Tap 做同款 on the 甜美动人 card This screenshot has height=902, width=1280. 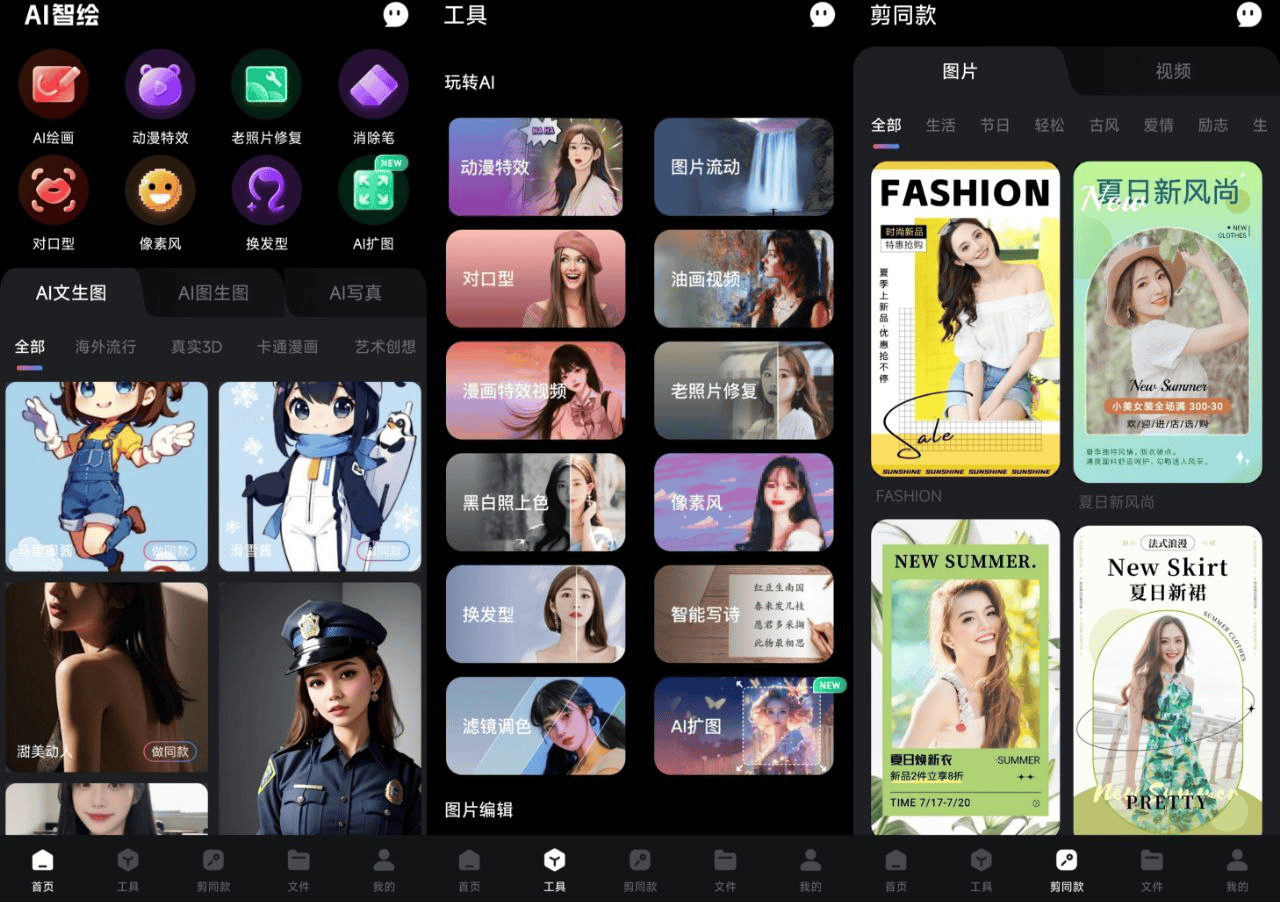coord(170,751)
